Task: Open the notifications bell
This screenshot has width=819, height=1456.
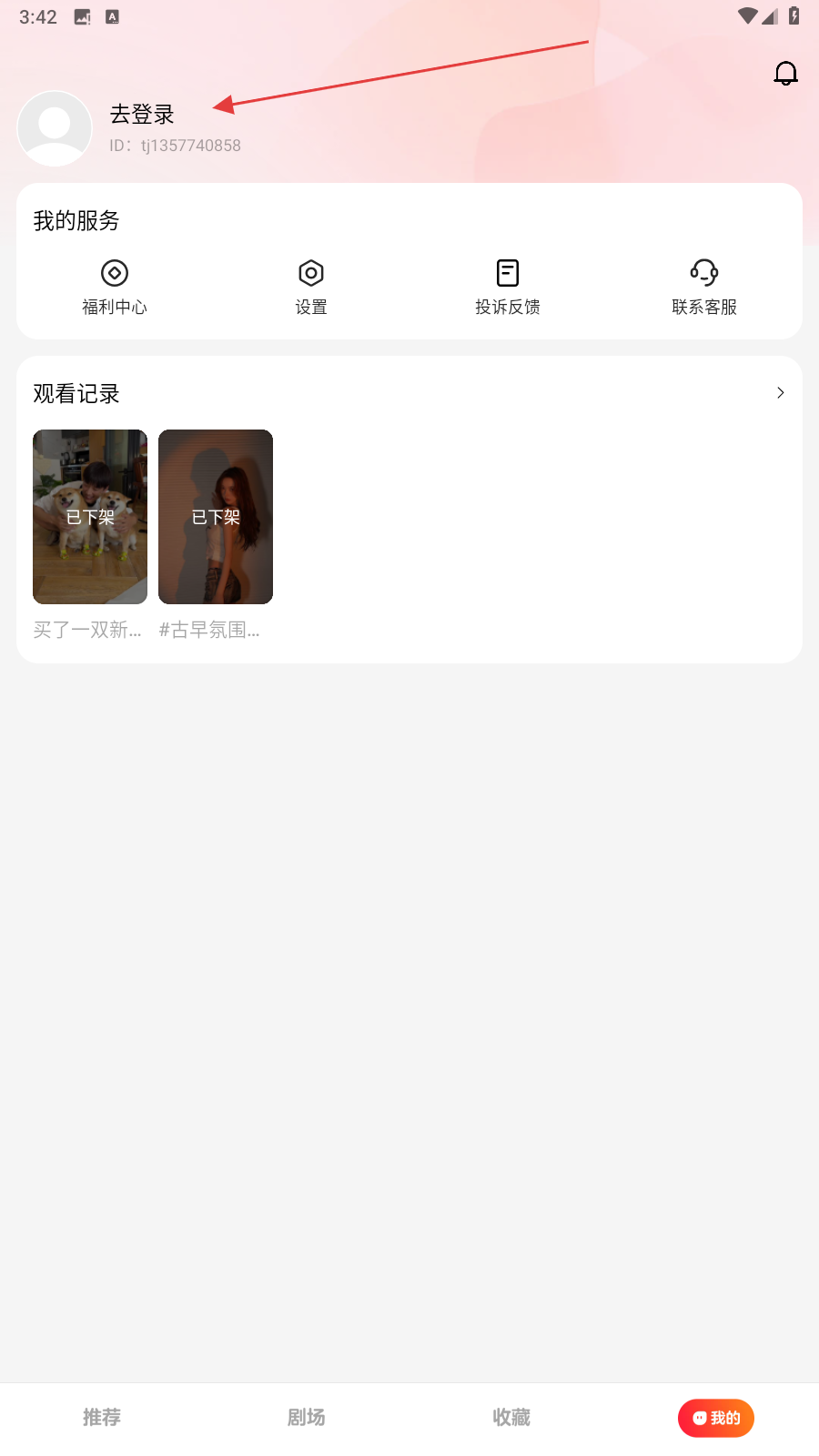Action: [785, 74]
